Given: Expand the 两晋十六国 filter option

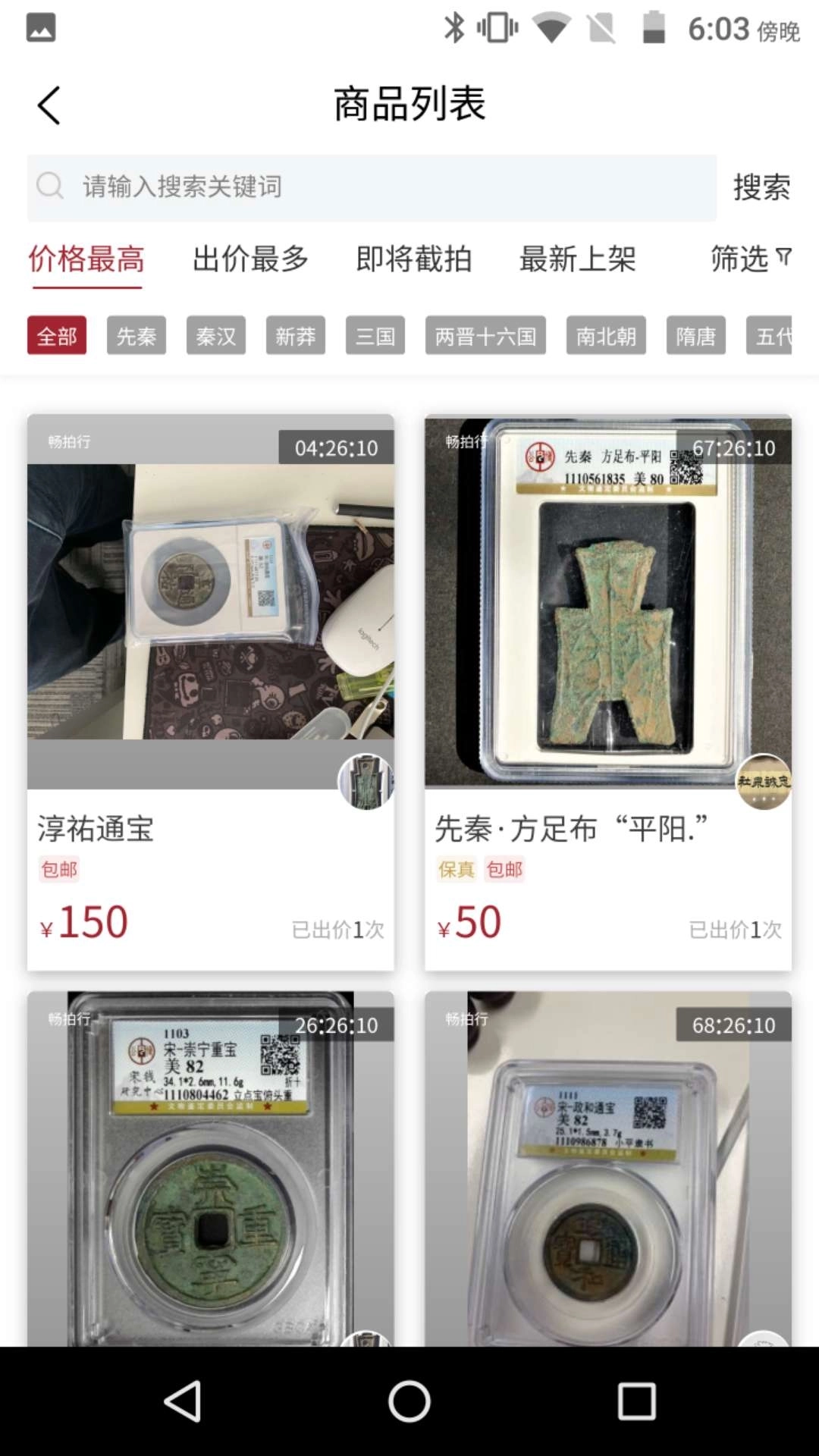Looking at the screenshot, I should click(x=485, y=336).
